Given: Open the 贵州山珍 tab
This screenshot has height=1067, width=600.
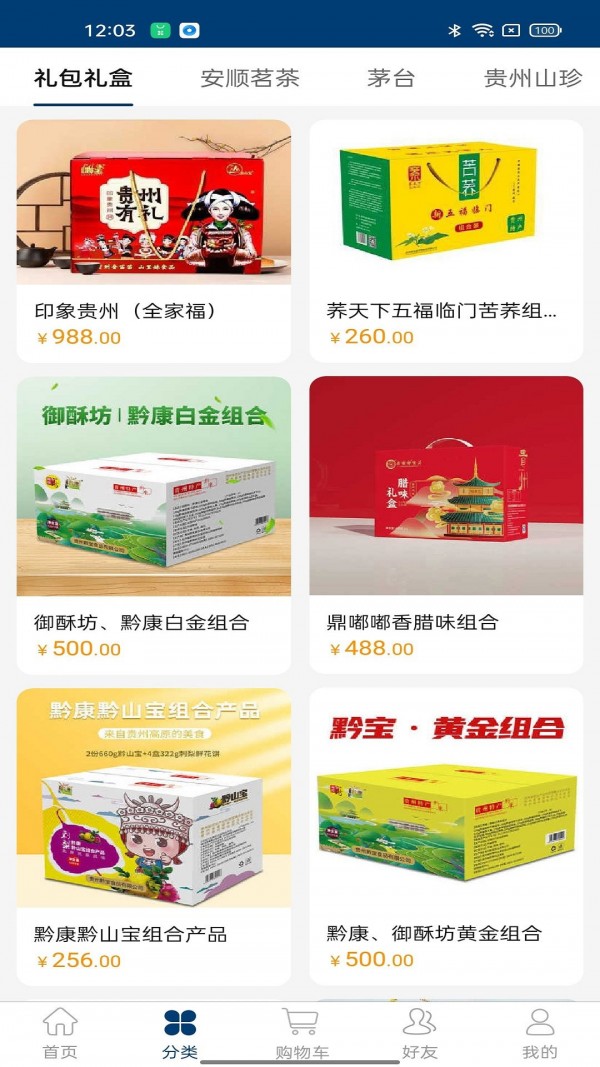Looking at the screenshot, I should (533, 78).
